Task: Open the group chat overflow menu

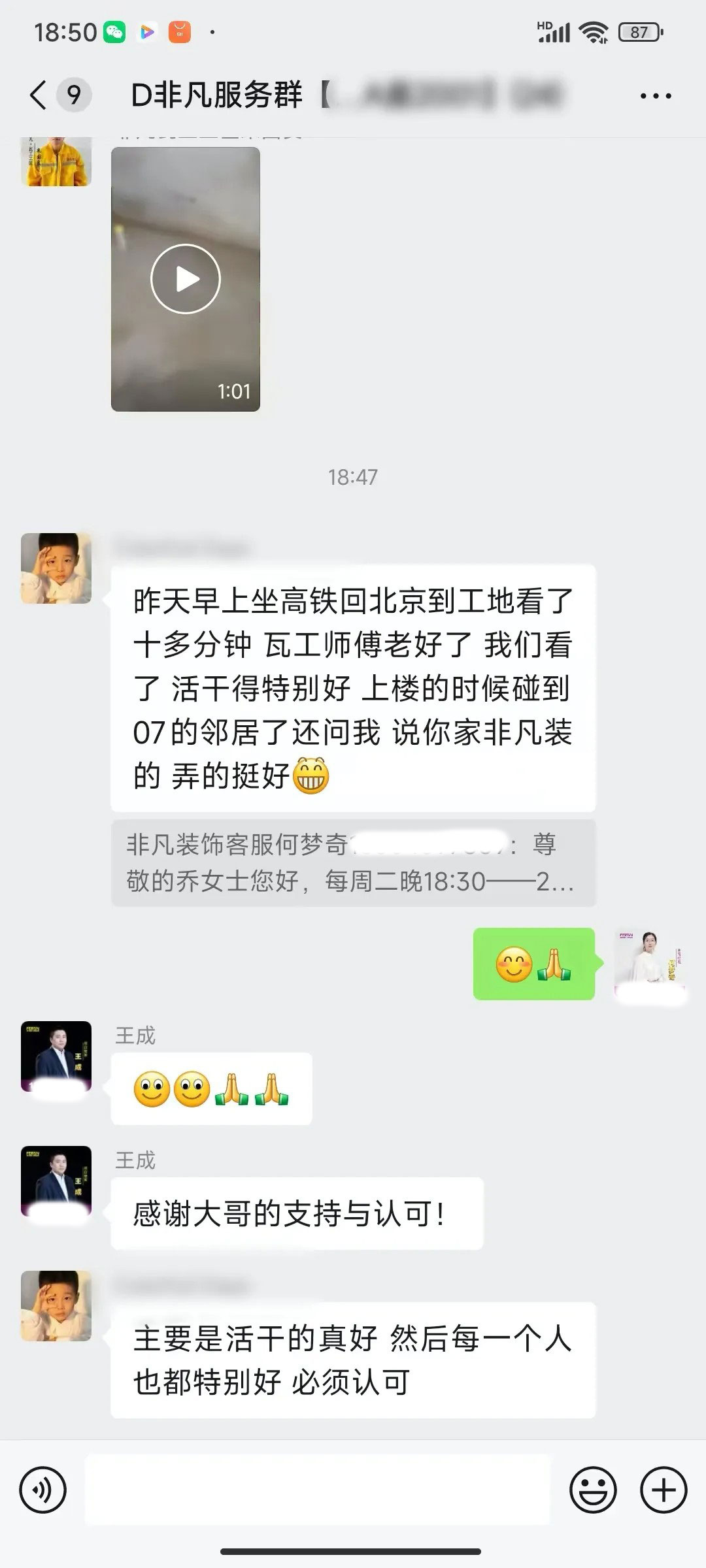Action: (655, 96)
